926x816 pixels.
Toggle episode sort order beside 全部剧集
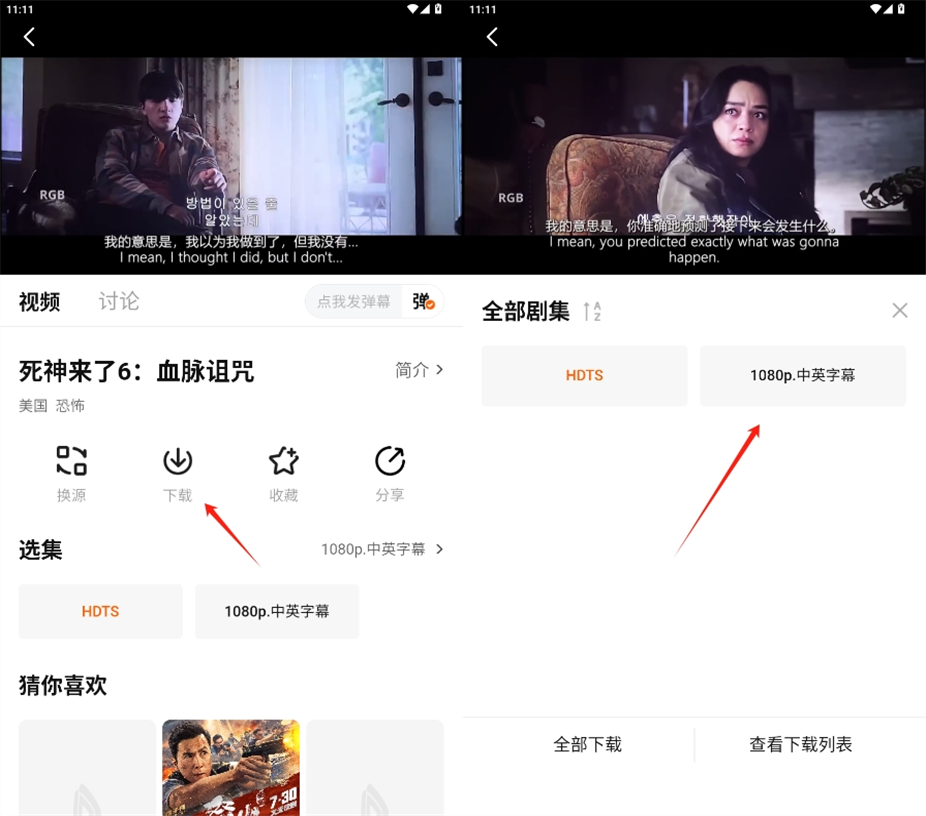(592, 311)
